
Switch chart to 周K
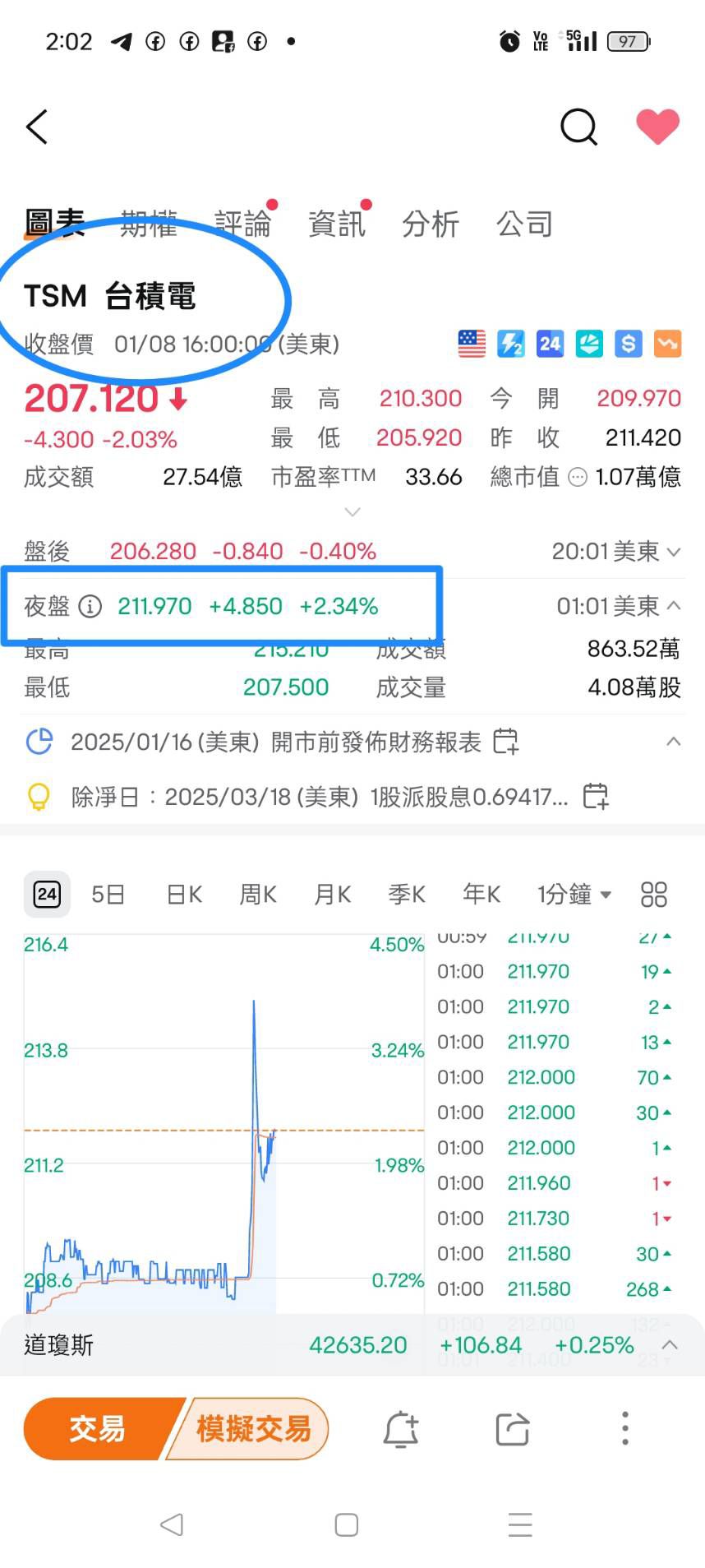click(x=258, y=894)
